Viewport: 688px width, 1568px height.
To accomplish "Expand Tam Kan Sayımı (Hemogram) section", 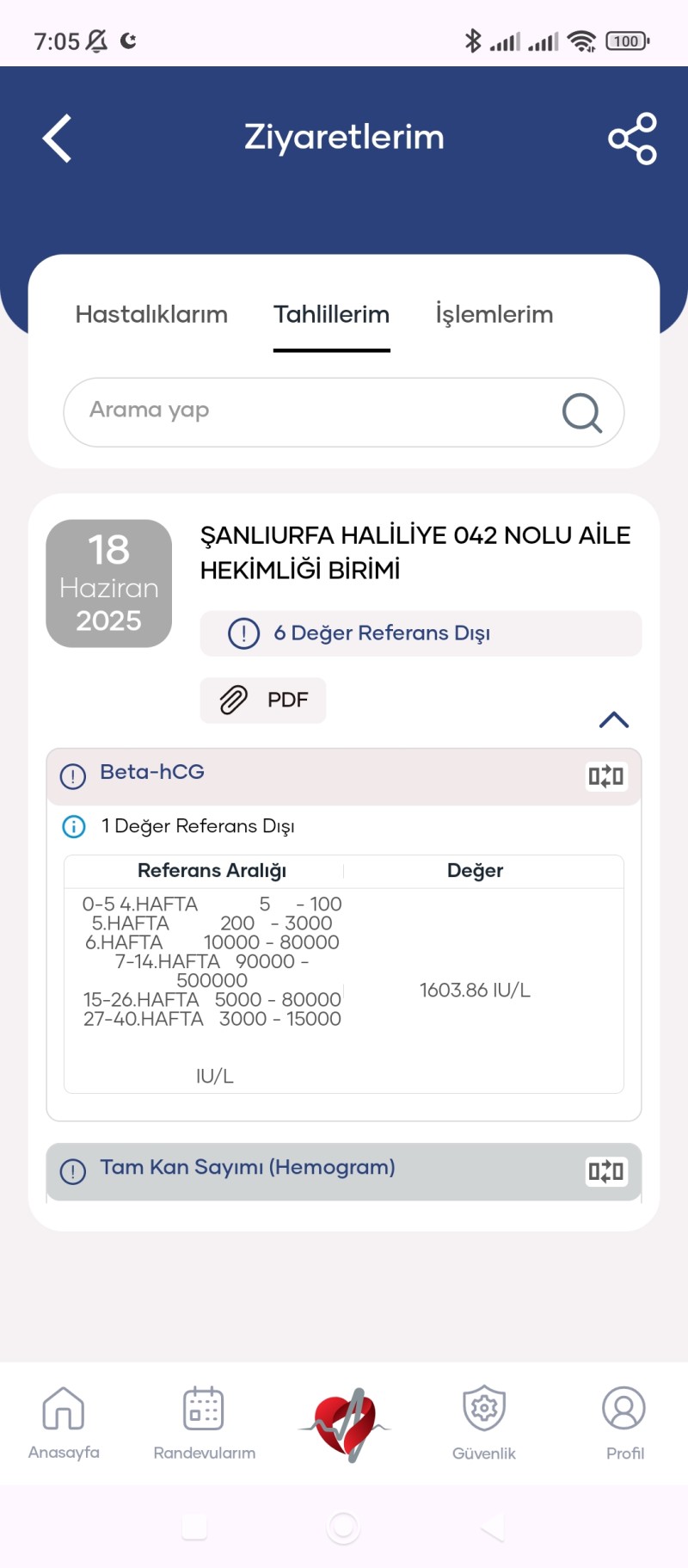I will (x=248, y=1169).
